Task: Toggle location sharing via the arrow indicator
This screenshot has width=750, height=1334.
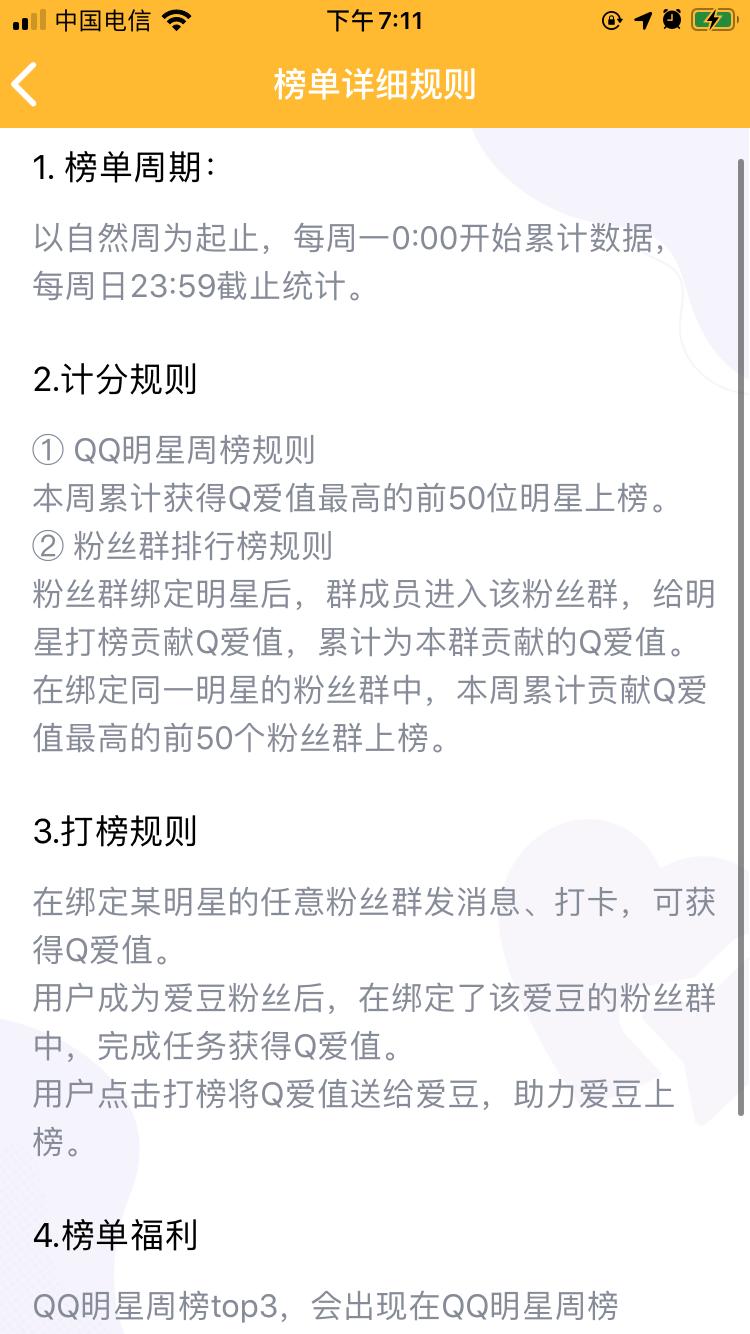Action: coord(641,18)
